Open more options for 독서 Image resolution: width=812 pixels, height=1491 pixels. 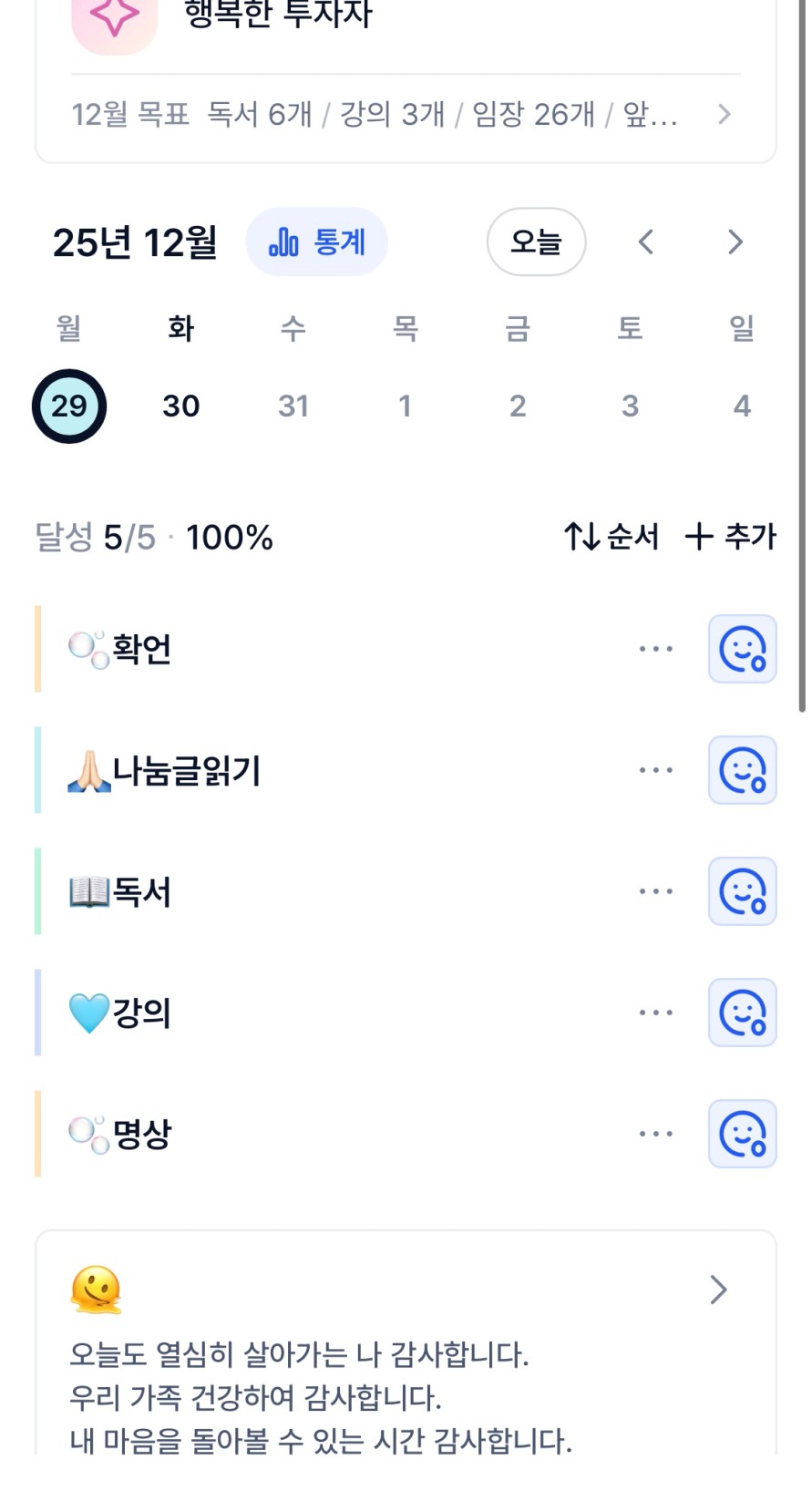[656, 892]
